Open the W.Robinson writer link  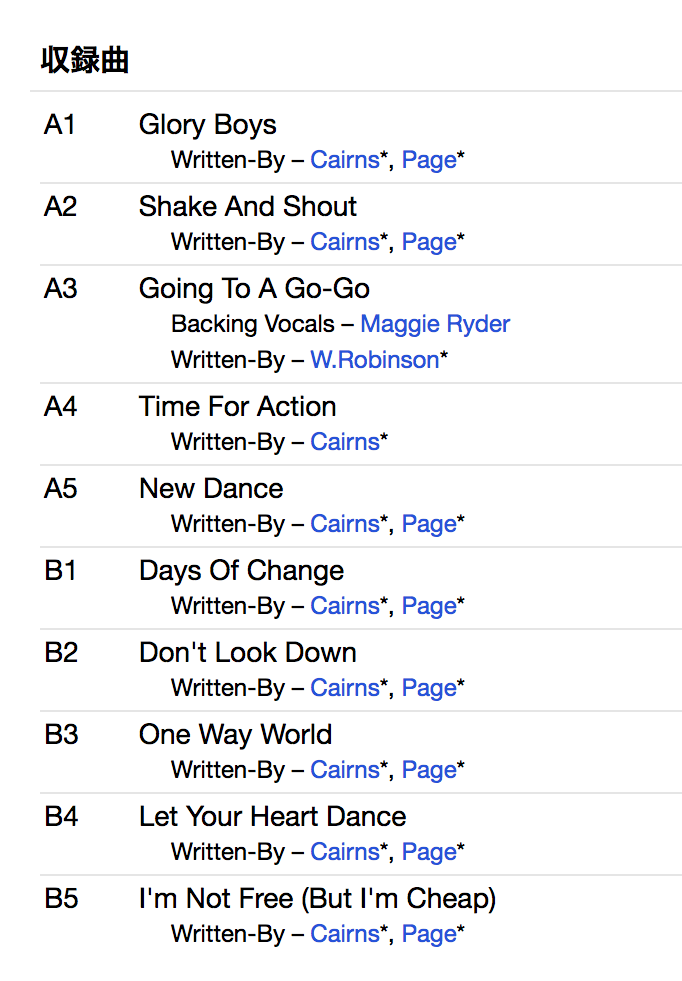(374, 360)
